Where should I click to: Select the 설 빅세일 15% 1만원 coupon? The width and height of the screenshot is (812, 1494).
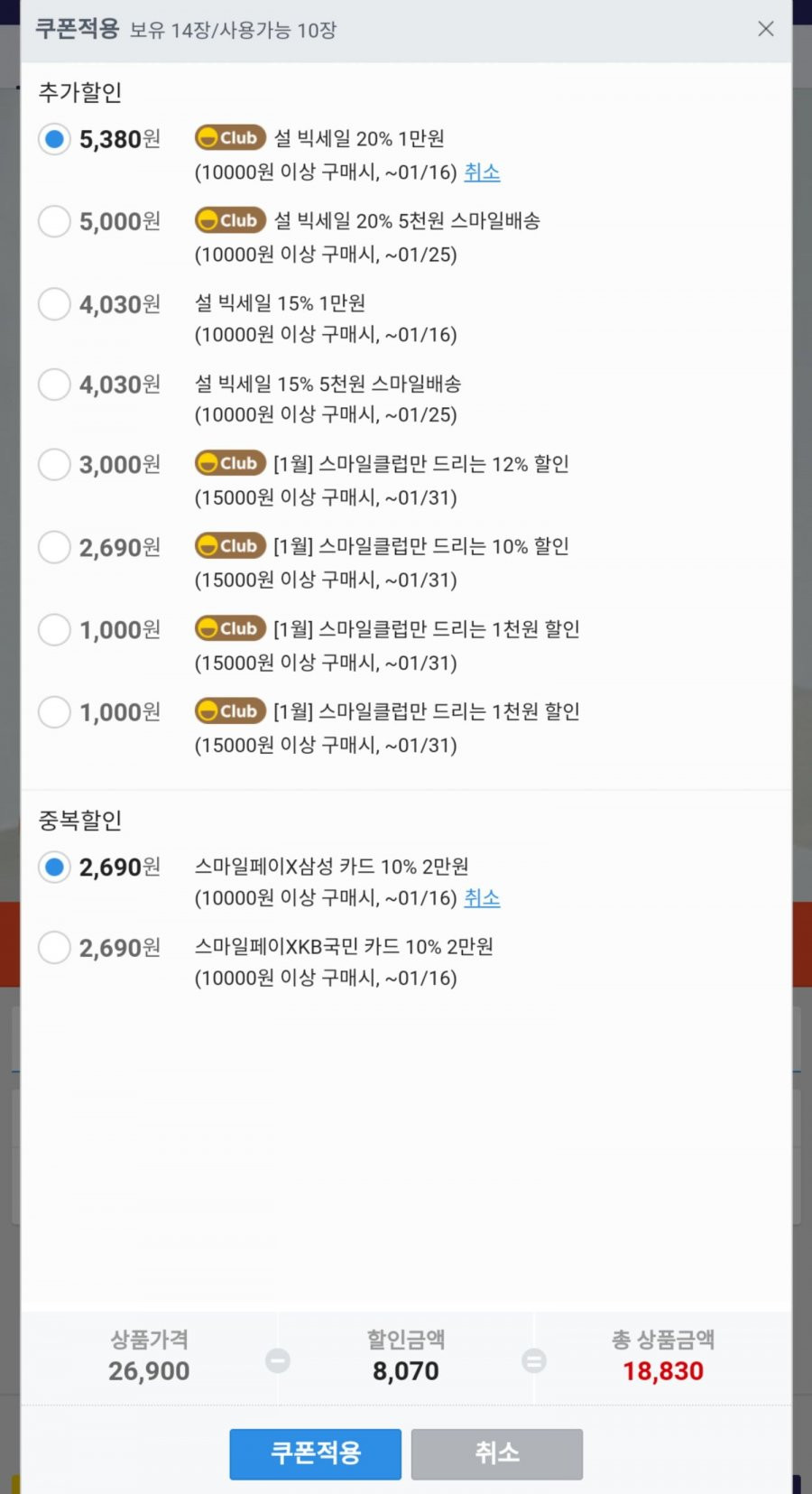click(54, 304)
